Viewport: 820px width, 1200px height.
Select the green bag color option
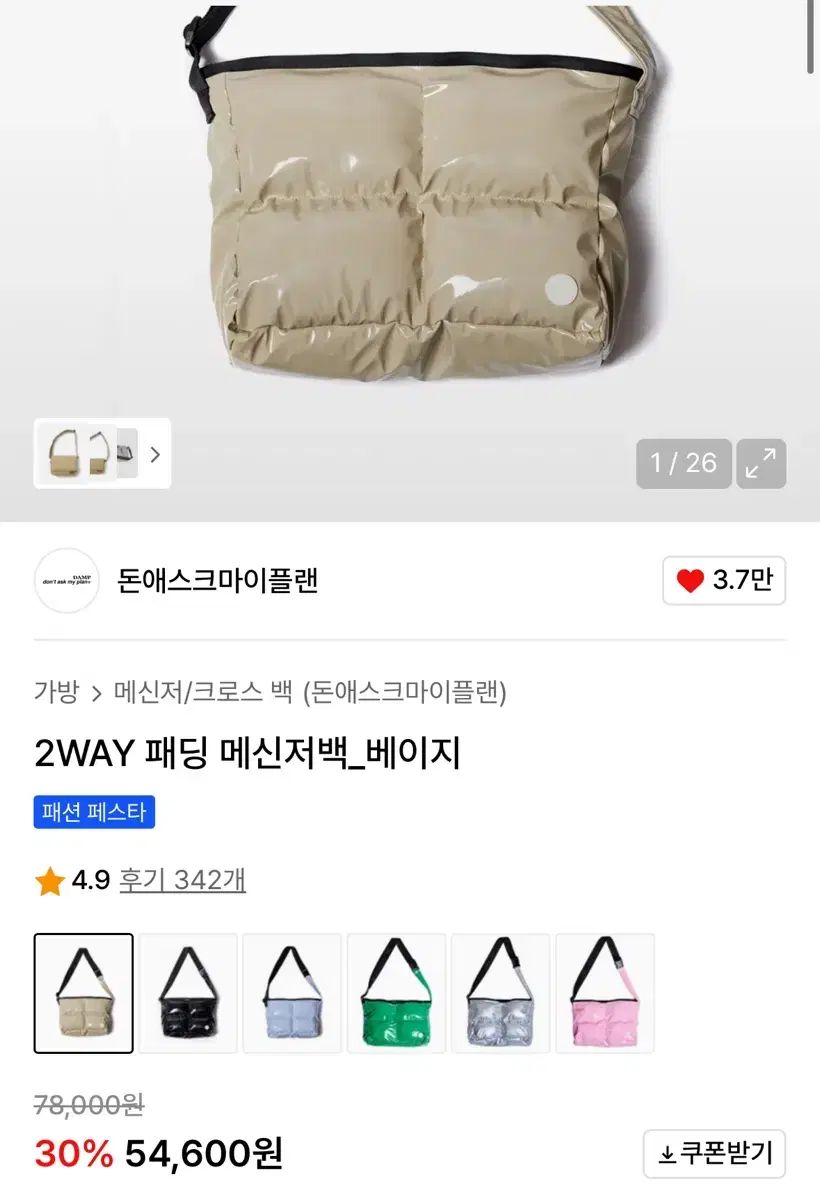(396, 993)
